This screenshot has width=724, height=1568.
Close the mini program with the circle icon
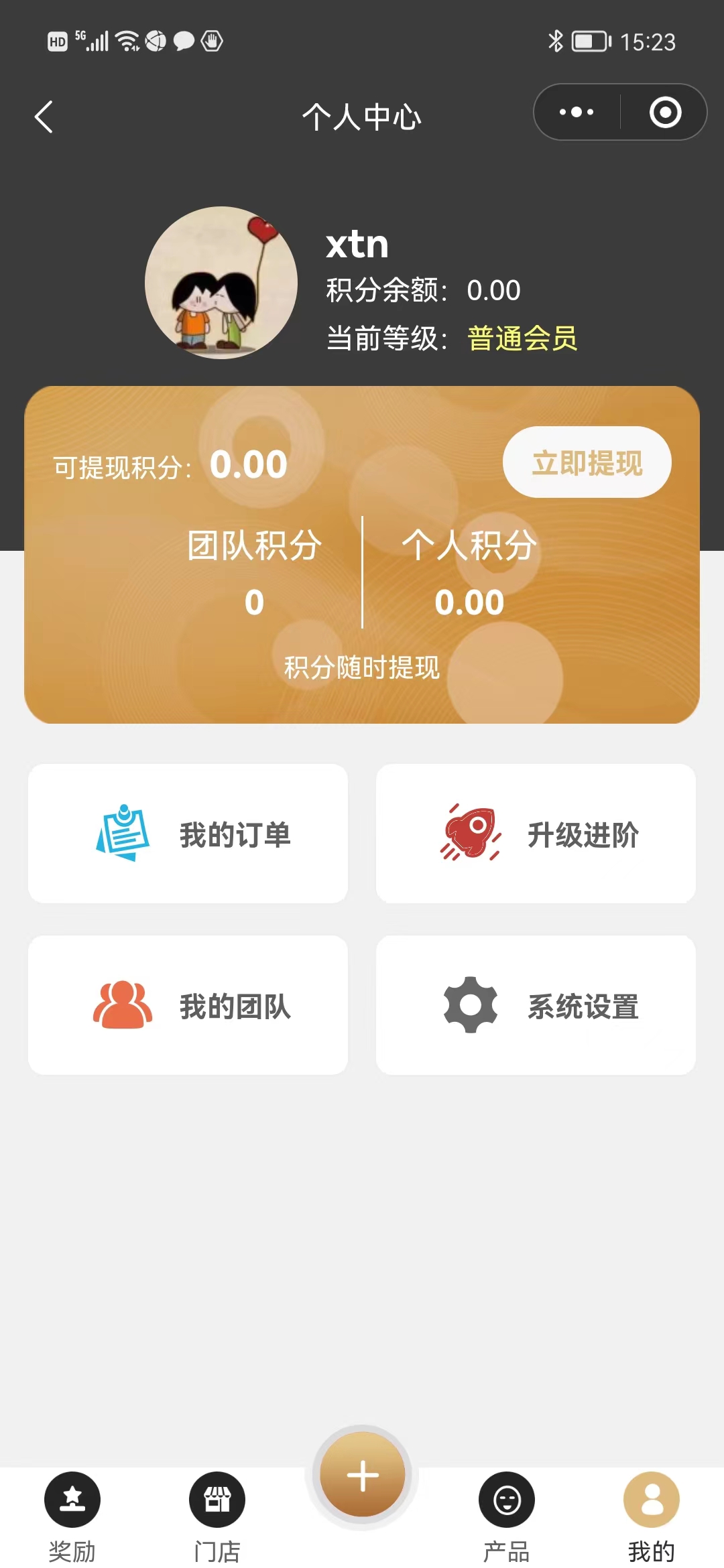pos(665,112)
